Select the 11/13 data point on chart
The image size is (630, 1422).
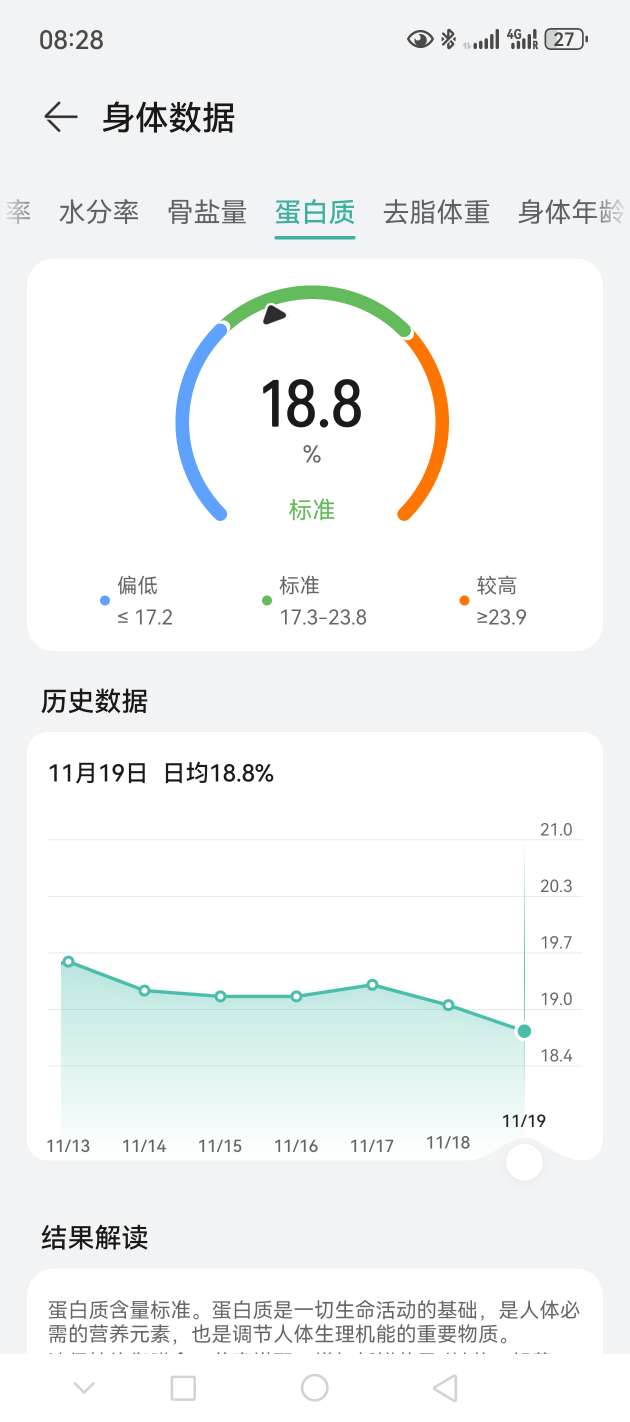pos(68,962)
